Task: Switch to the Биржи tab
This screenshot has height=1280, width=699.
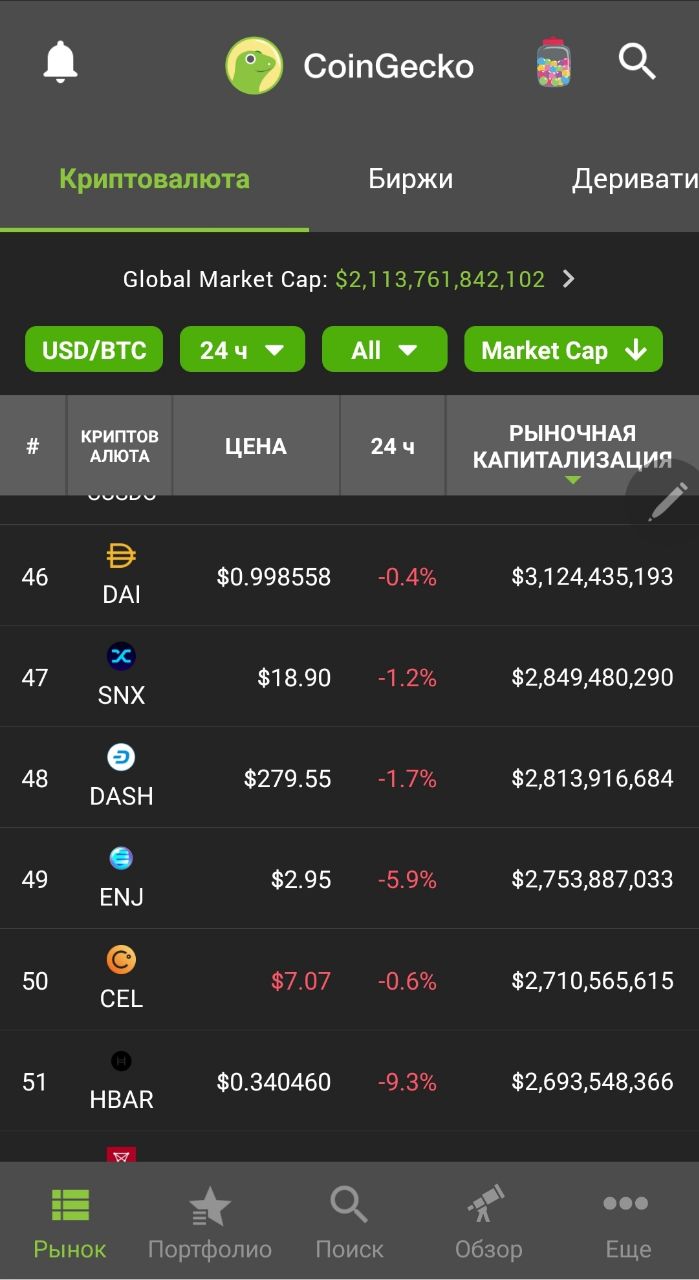Action: [x=410, y=180]
